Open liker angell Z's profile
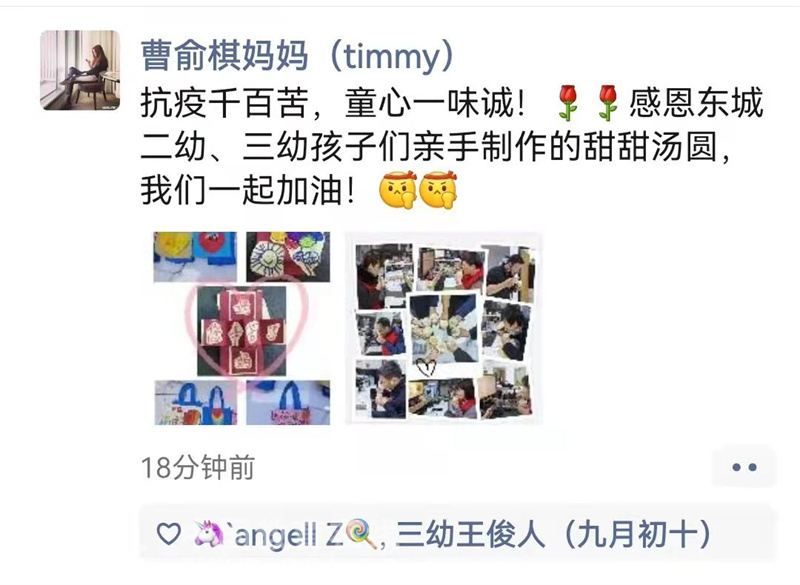This screenshot has height=585, width=800. [x=285, y=536]
